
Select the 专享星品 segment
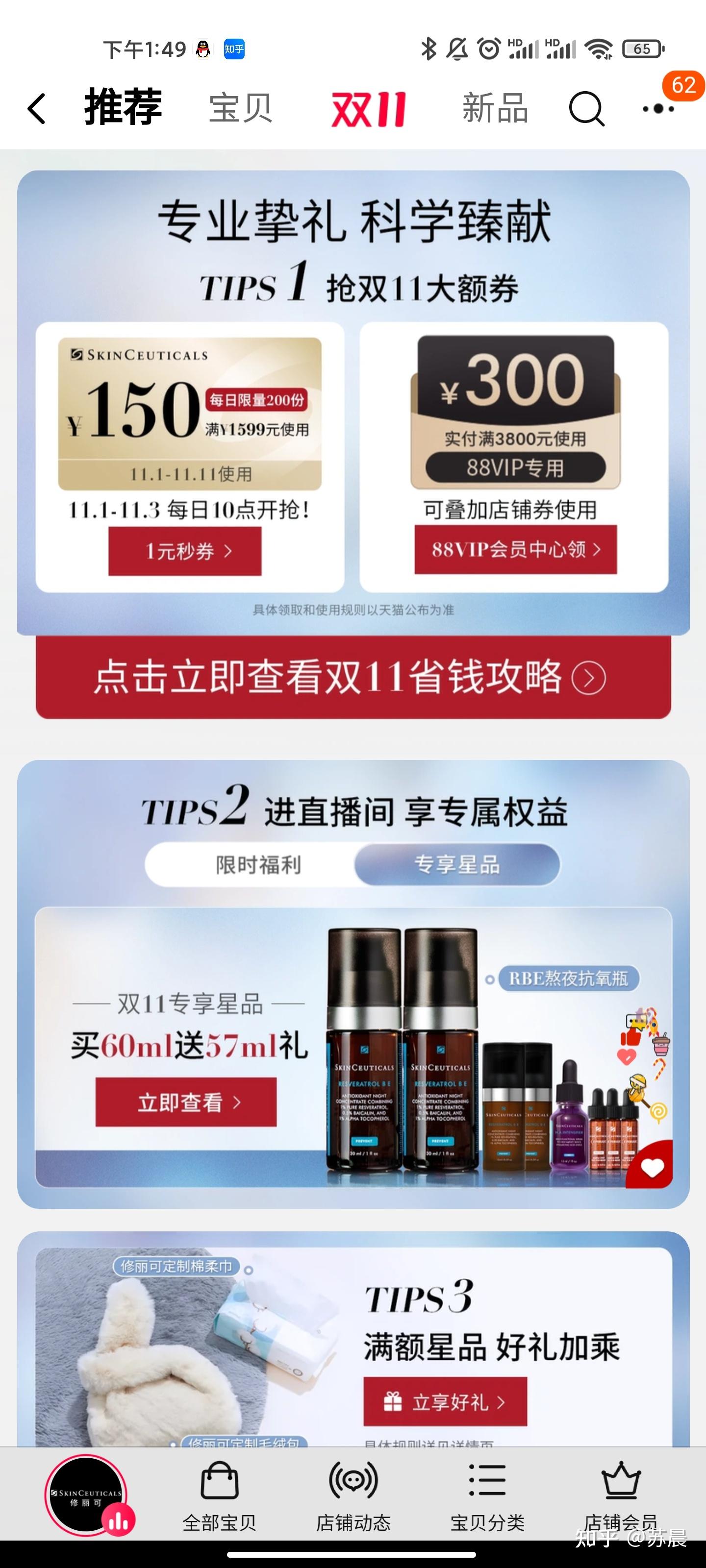pos(457,864)
